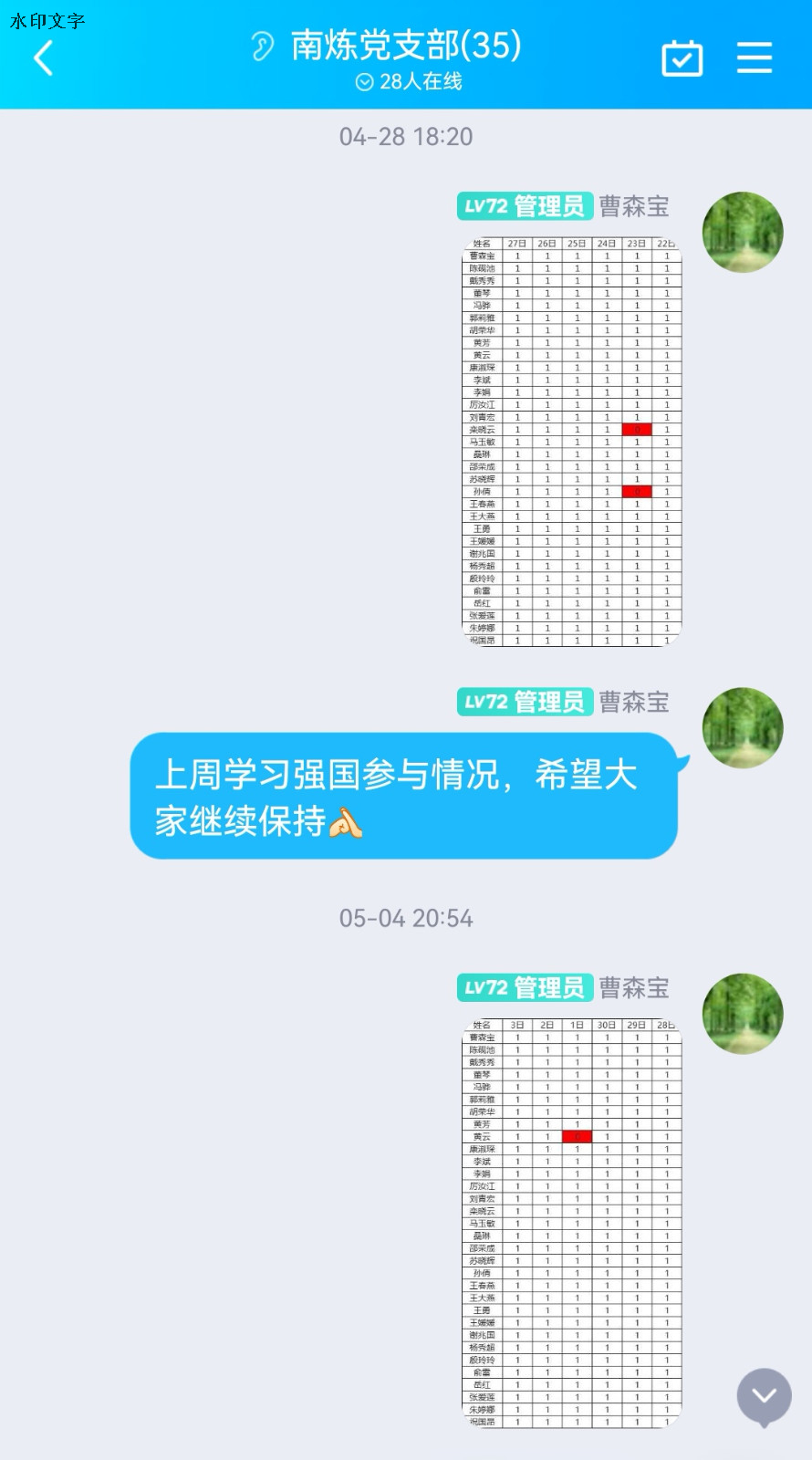The image size is (812, 1460).
Task: Toggle earpiece mode icon beside group name
Action: (x=262, y=47)
